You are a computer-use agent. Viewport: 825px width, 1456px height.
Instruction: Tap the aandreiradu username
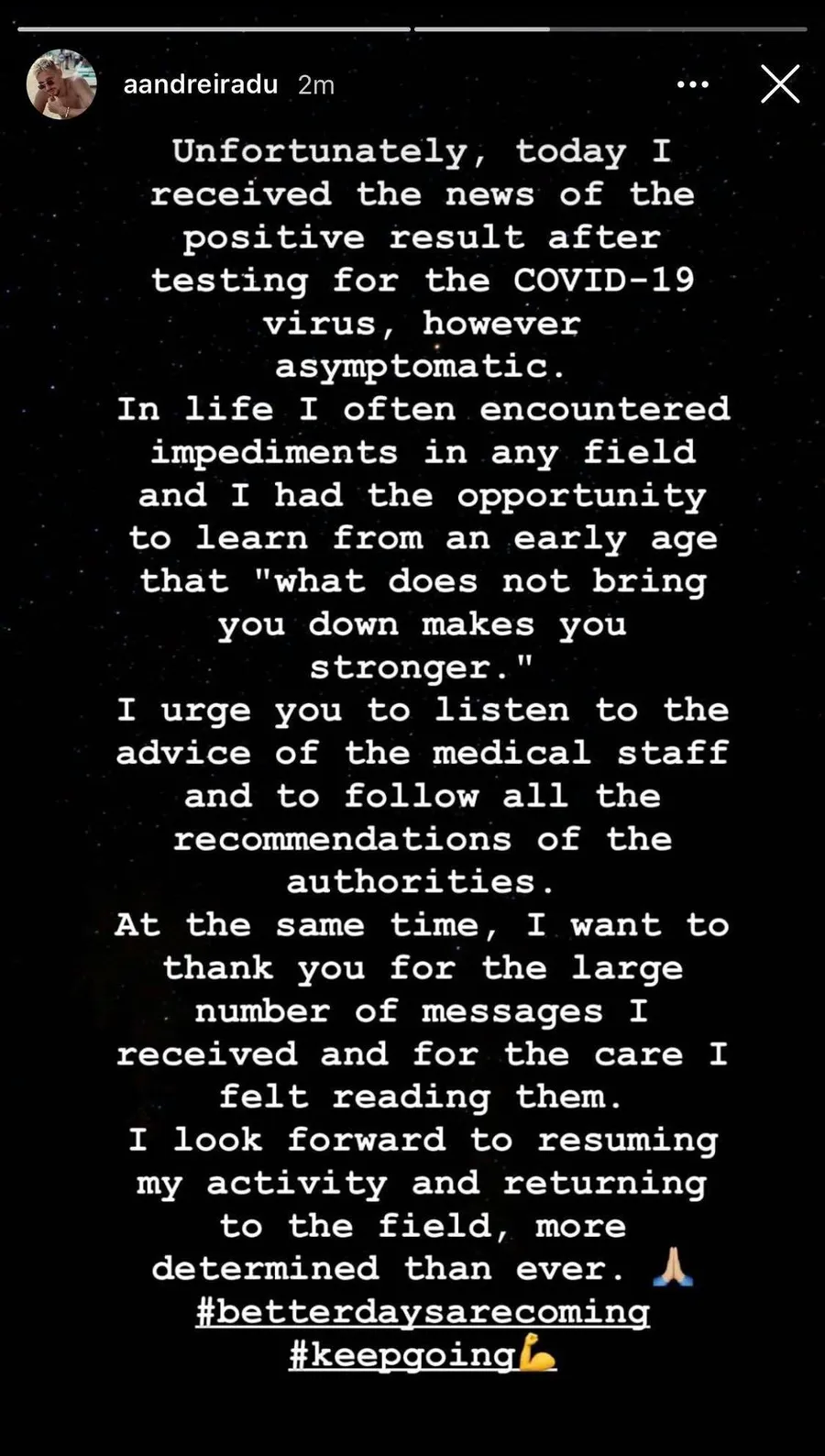click(x=201, y=85)
